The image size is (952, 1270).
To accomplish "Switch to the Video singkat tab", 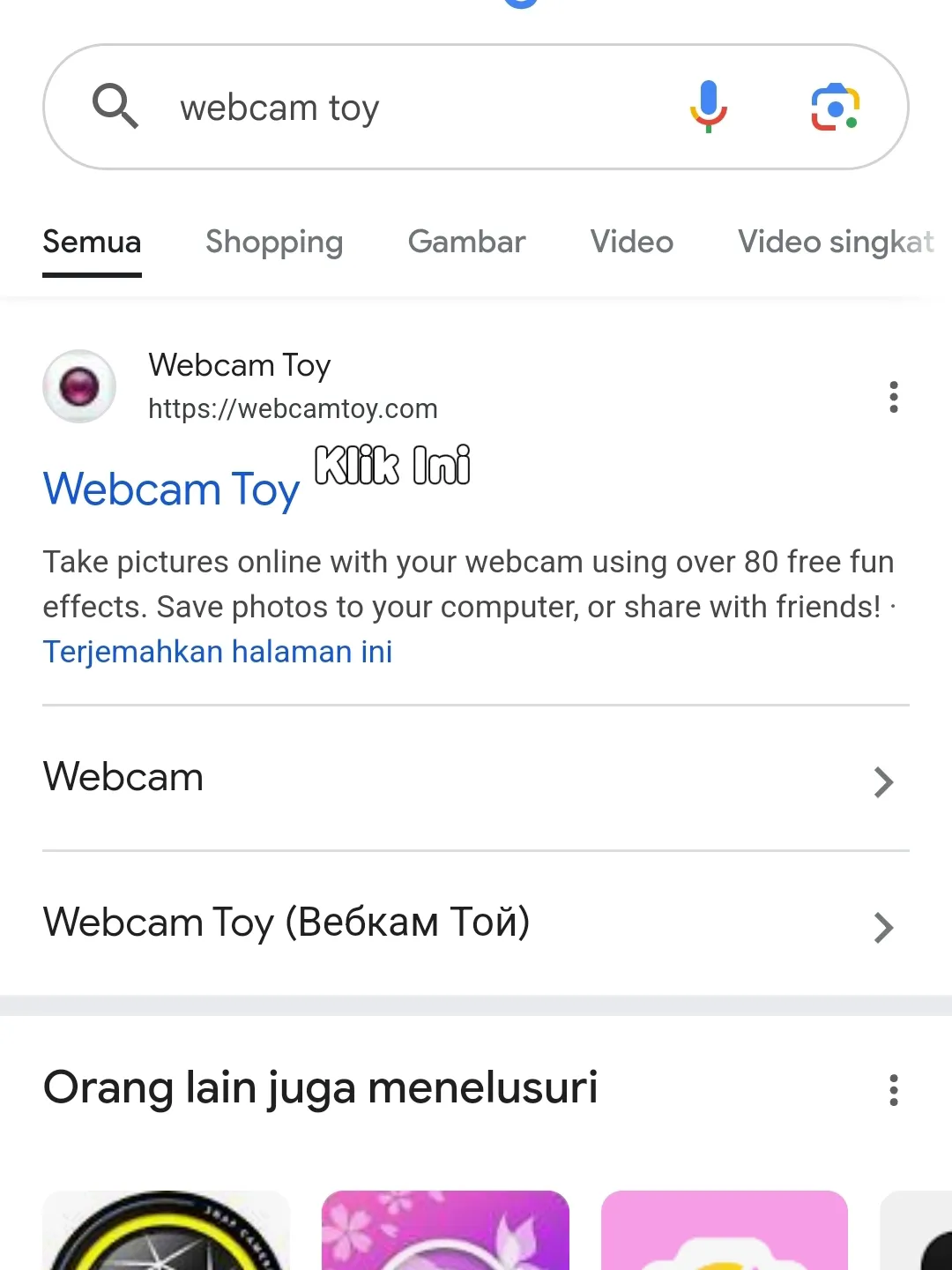I will (x=835, y=242).
